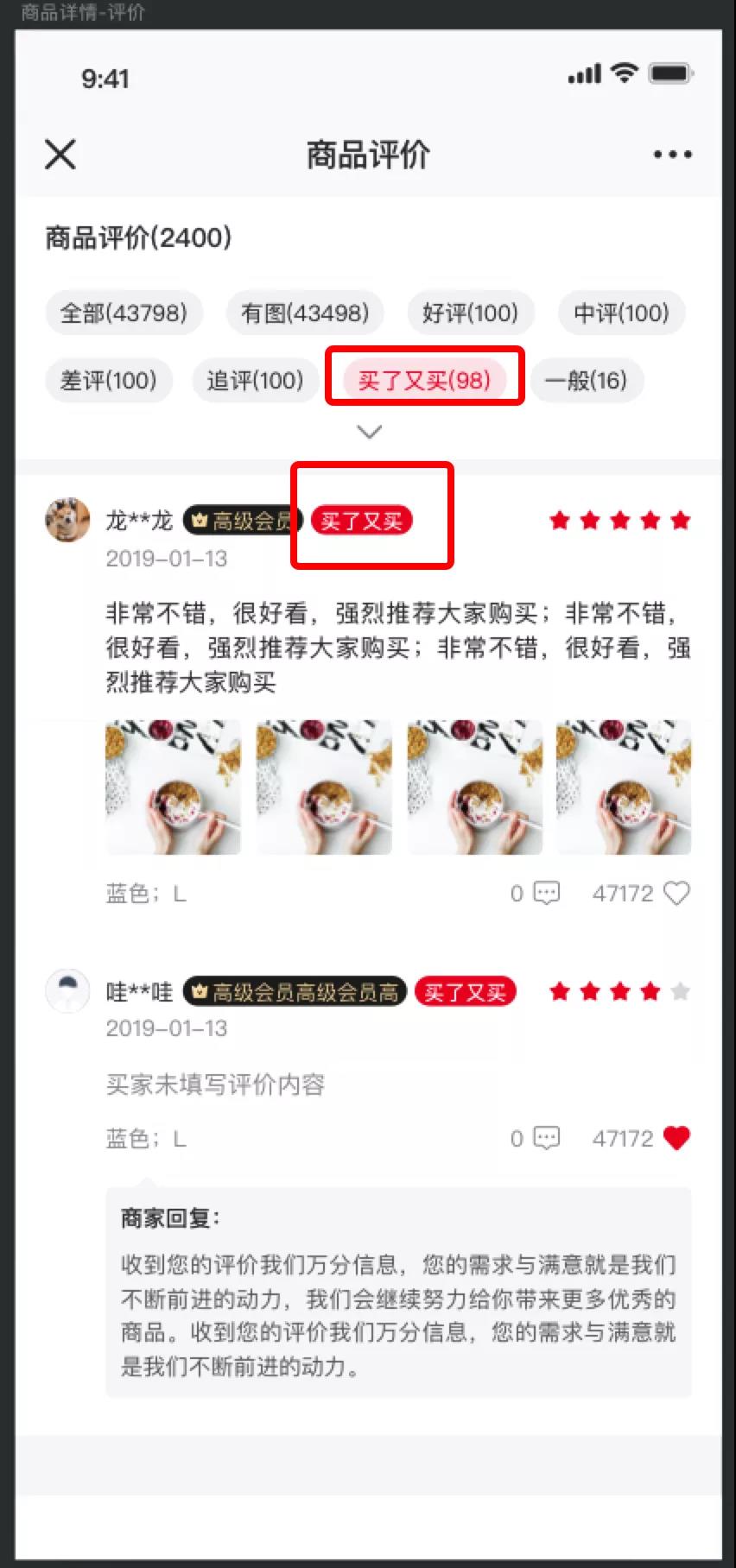Select the 中评(100) chip
This screenshot has height=1568, width=736.
[x=621, y=313]
